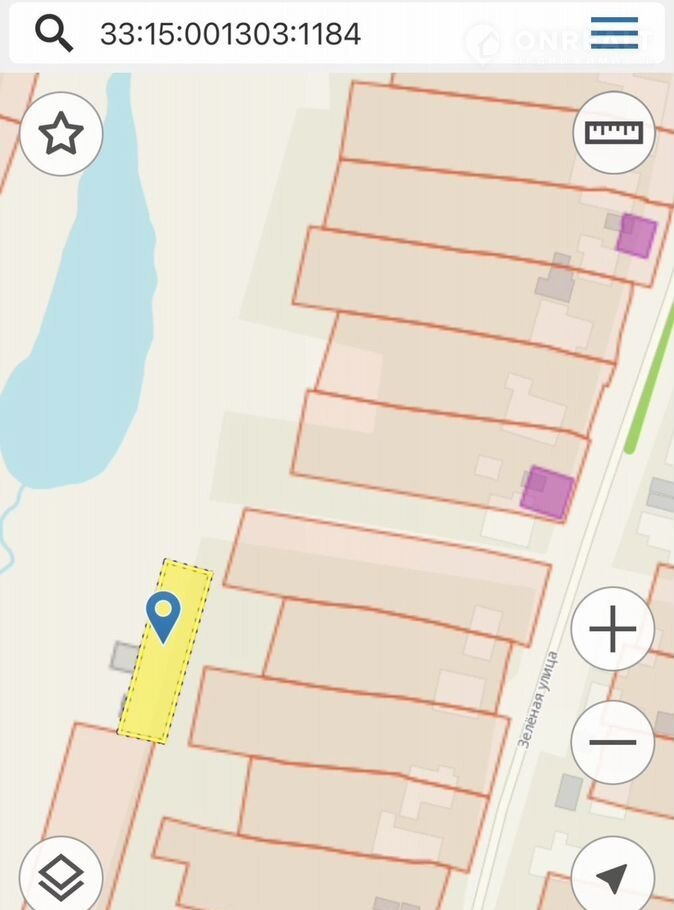Select the blue pin on the yellow parcel
Viewport: 674px width, 910px height.
click(x=163, y=615)
